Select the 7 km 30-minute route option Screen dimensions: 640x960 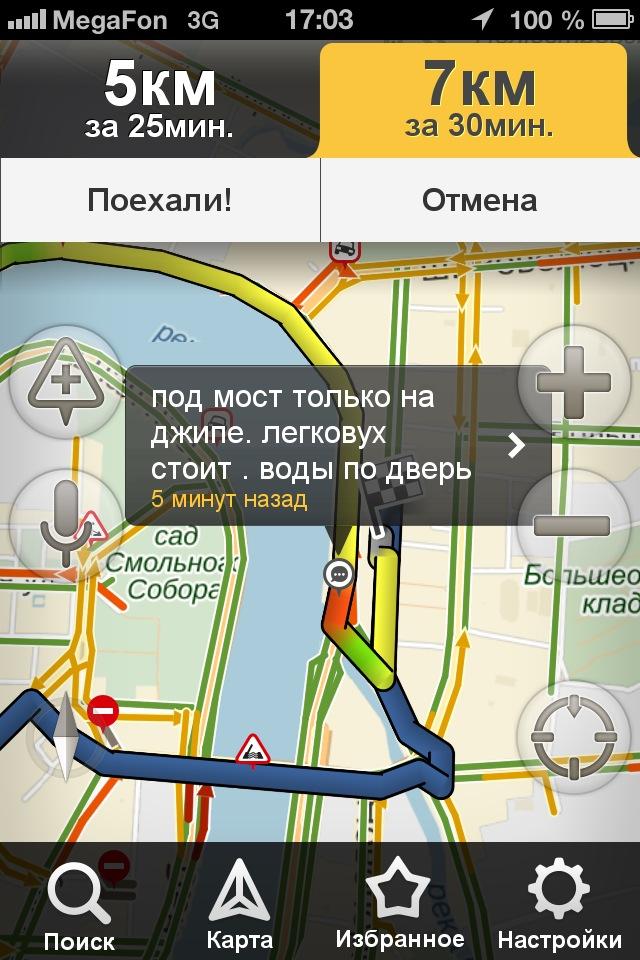click(x=480, y=100)
